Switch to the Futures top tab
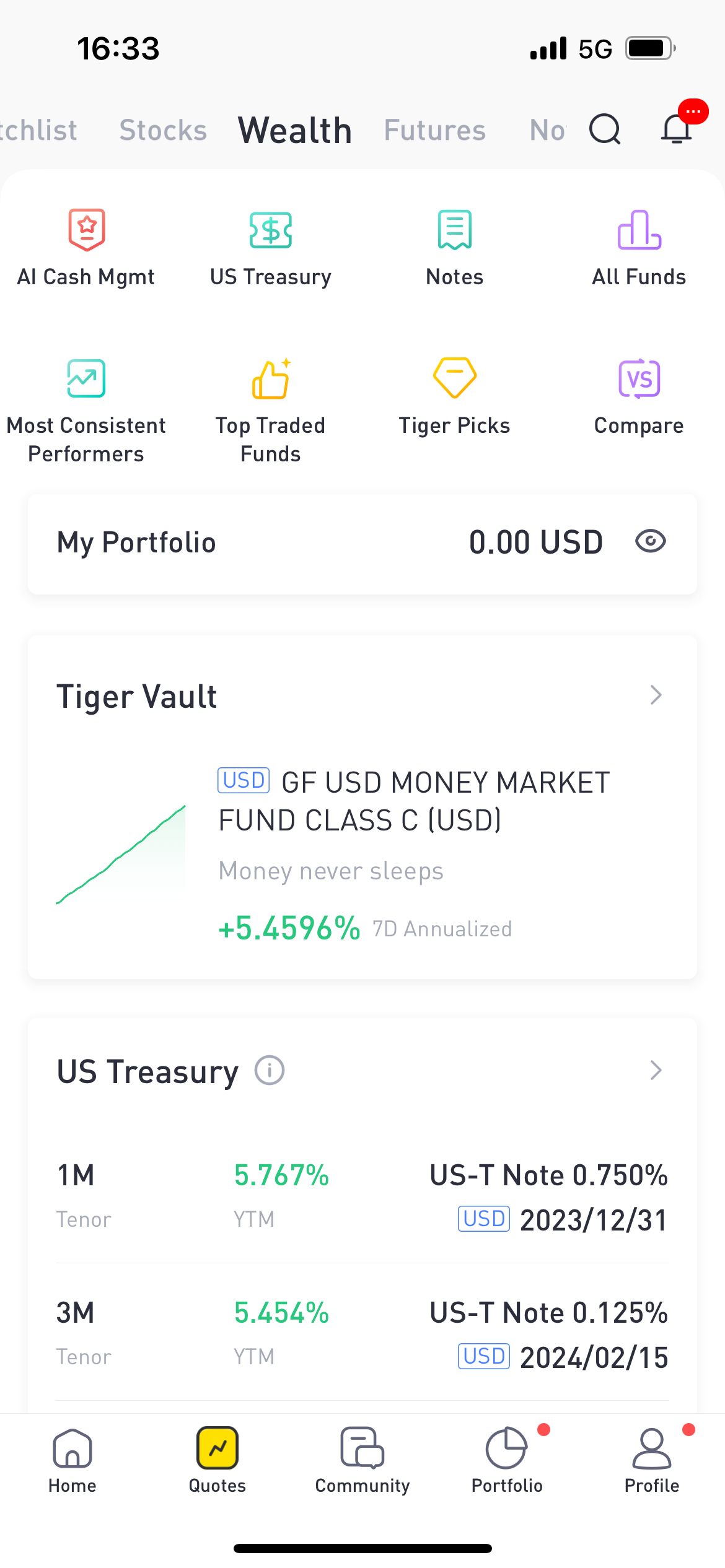This screenshot has width=725, height=1568. click(x=435, y=131)
